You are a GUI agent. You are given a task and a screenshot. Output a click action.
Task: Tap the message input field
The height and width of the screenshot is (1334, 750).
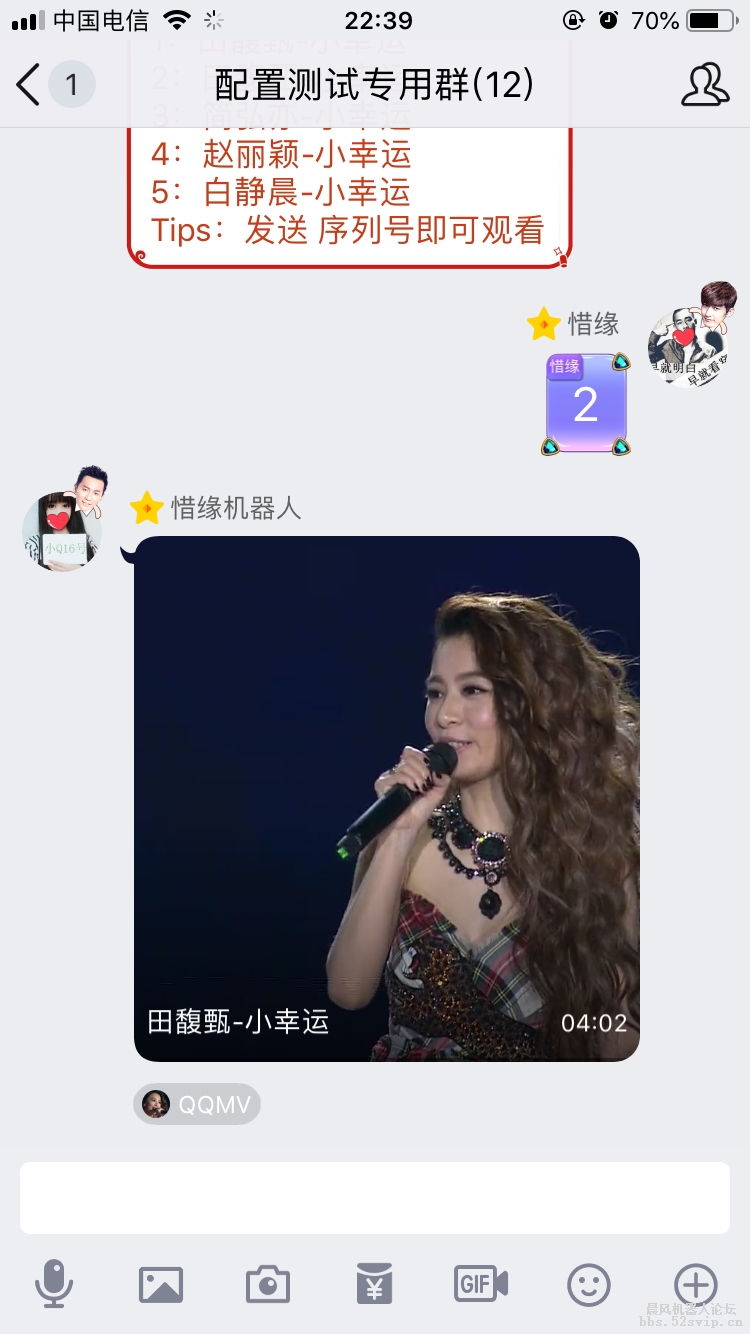click(x=374, y=1199)
